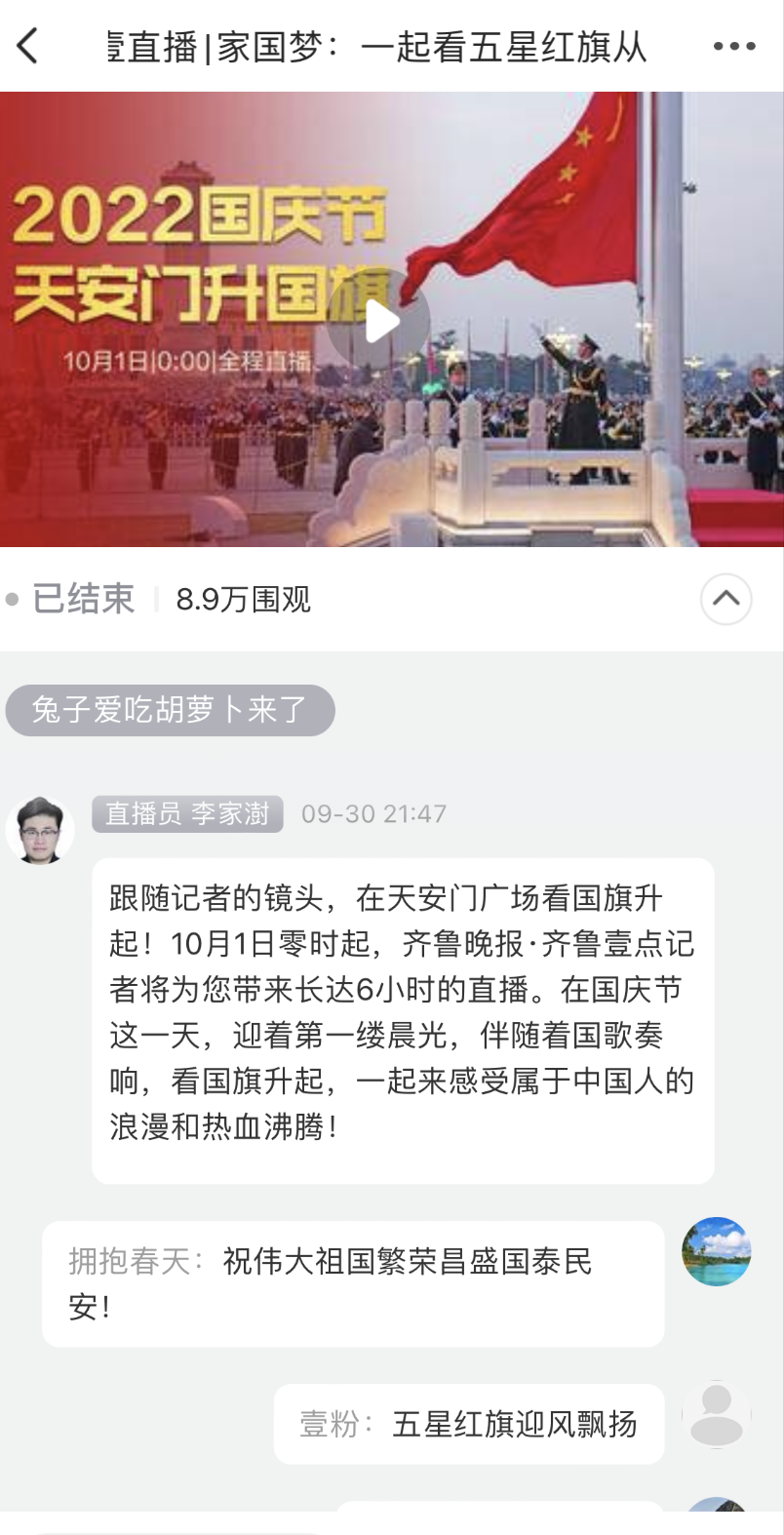Play the flag-raising live replay video
Image resolution: width=784 pixels, height=1535 pixels.
click(378, 321)
